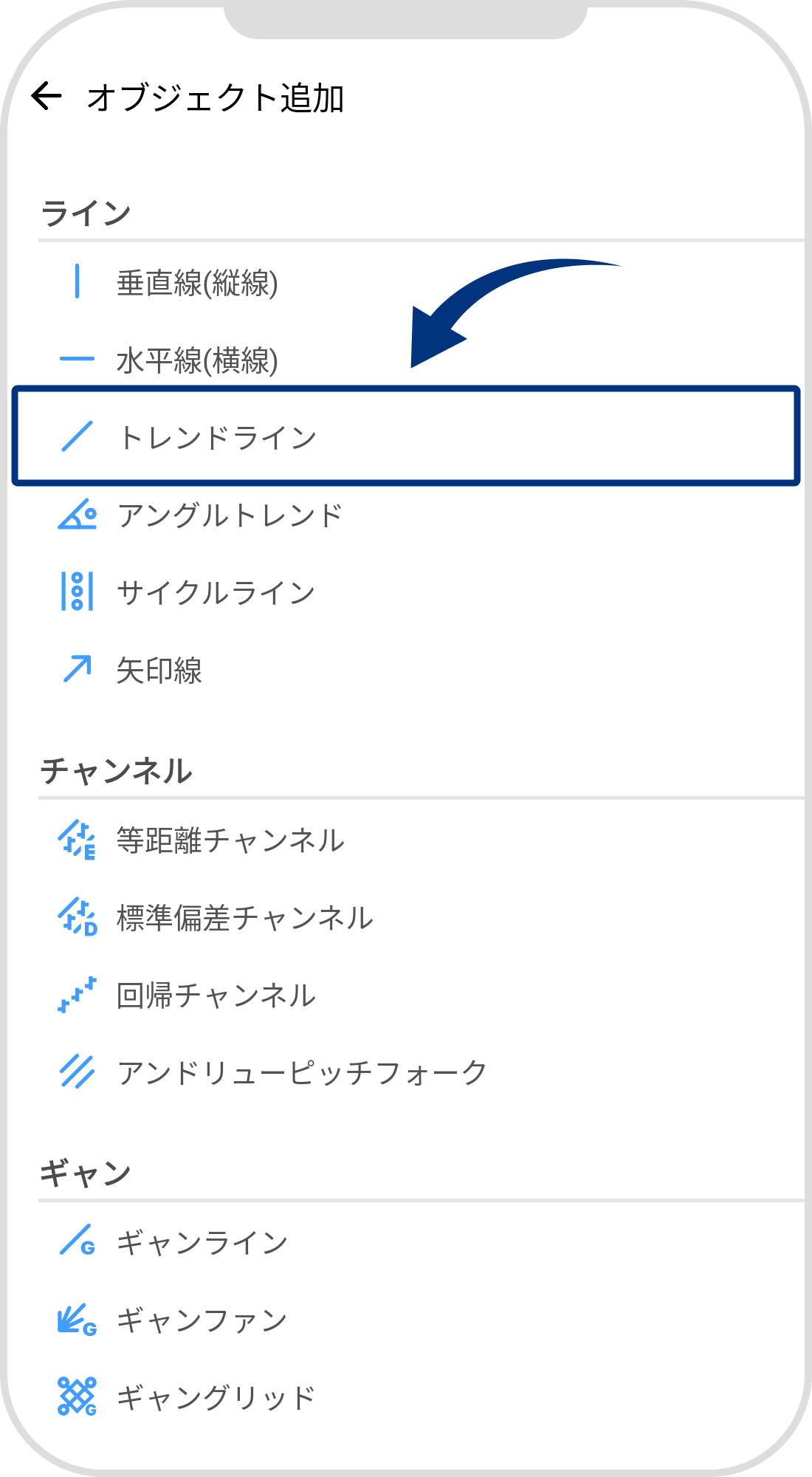Viewport: 812px width, 1477px height.
Task: Click the cycle line (サイクルライン) icon
Action: 78,591
